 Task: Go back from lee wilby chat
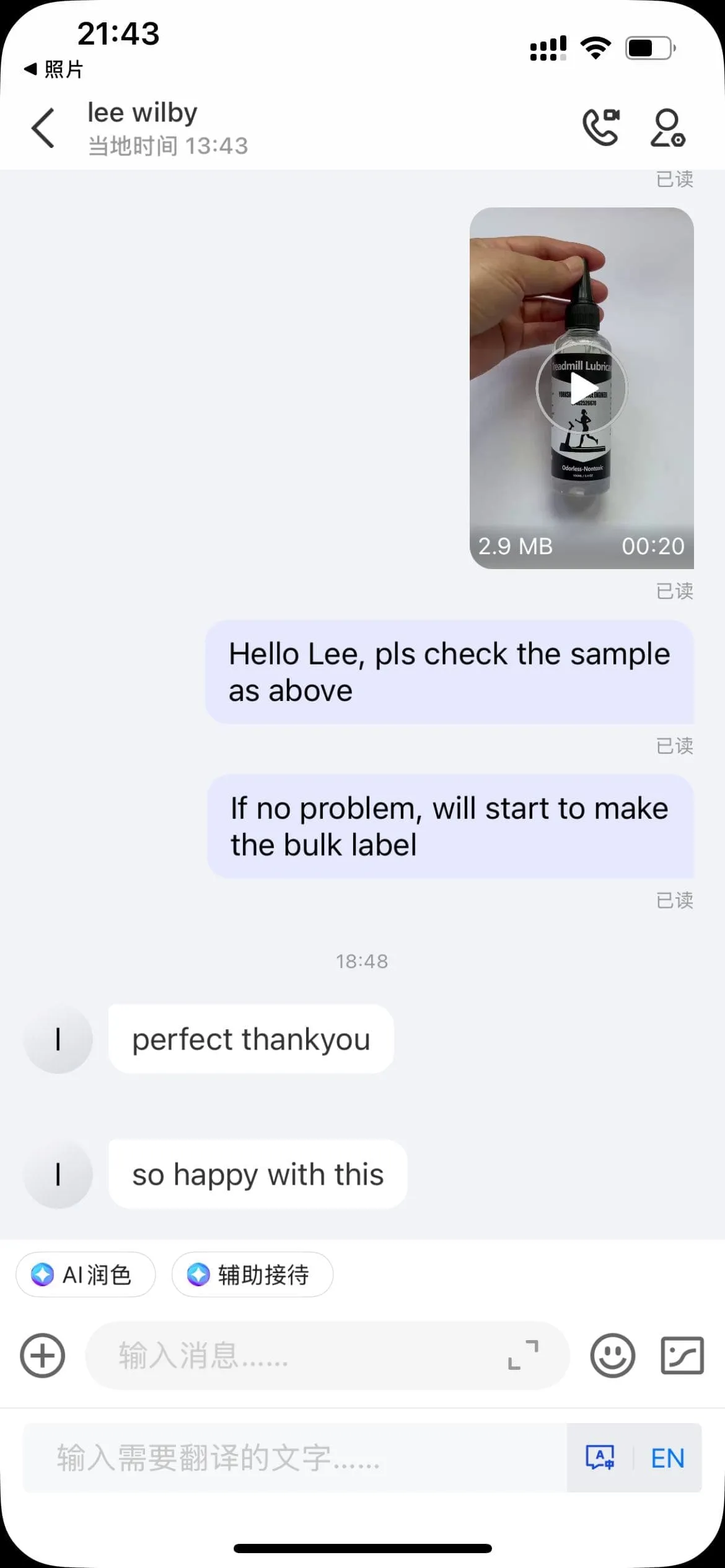(43, 128)
